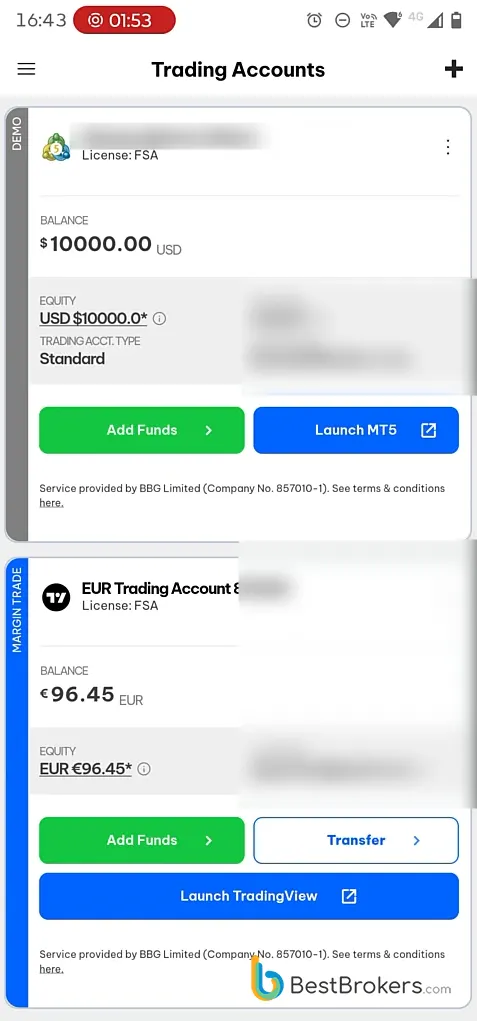Open the hamburger navigation menu

tap(26, 69)
